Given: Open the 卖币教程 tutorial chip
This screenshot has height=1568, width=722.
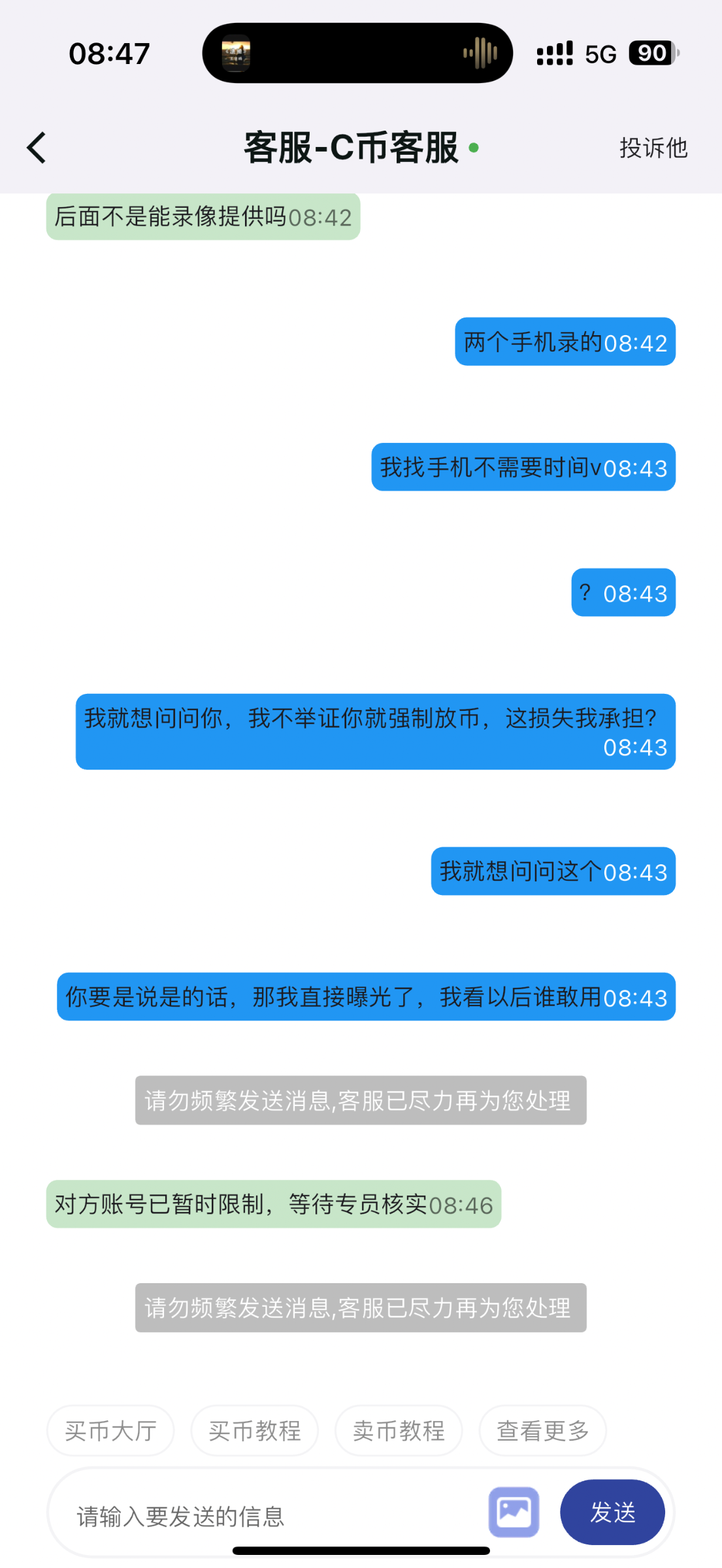Looking at the screenshot, I should tap(399, 1430).
